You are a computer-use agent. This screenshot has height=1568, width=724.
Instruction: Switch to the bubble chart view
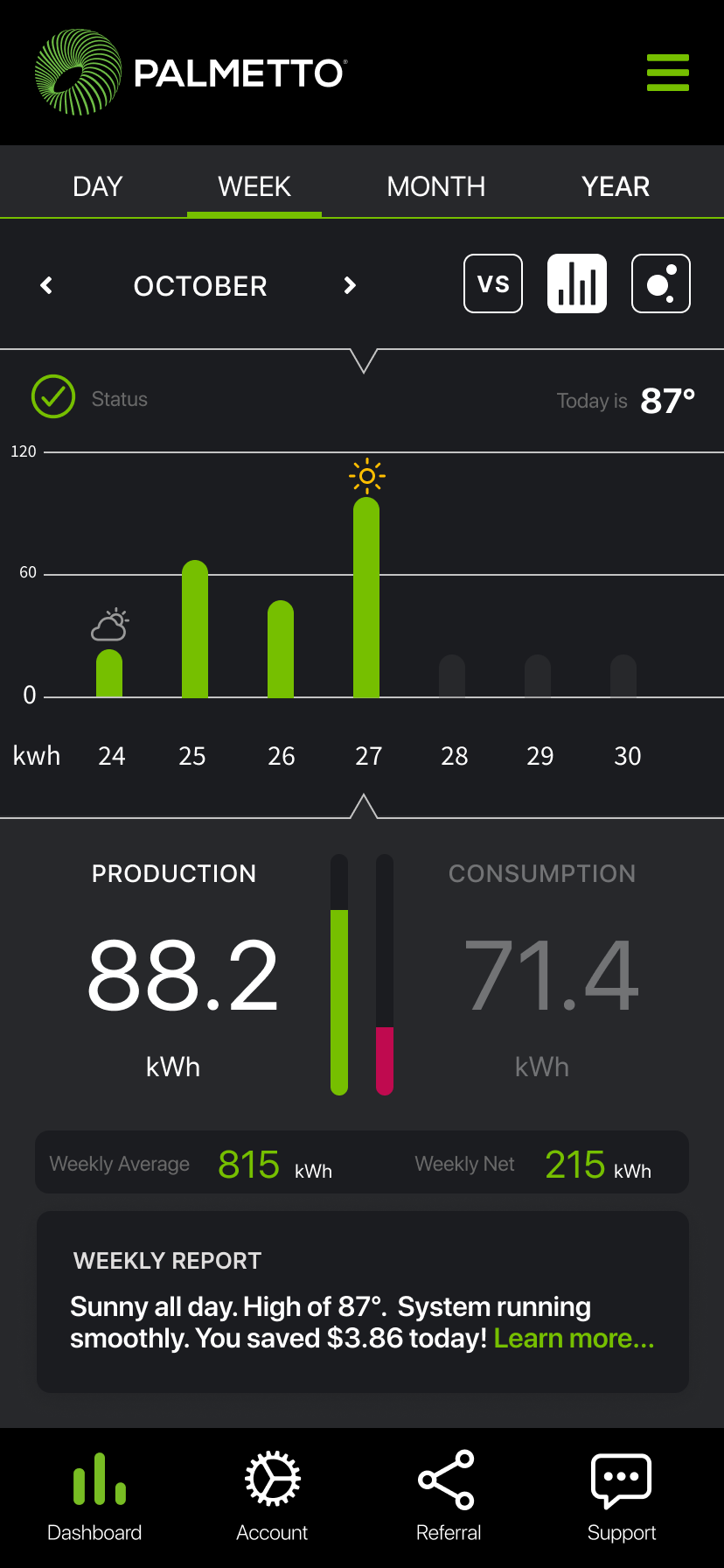pos(661,283)
